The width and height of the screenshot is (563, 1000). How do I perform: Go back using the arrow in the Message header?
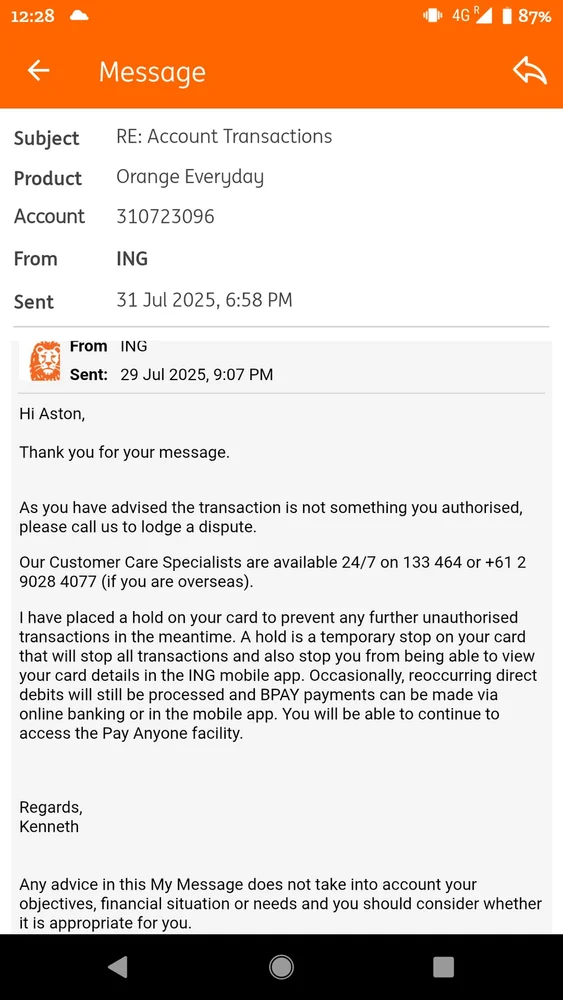38,71
